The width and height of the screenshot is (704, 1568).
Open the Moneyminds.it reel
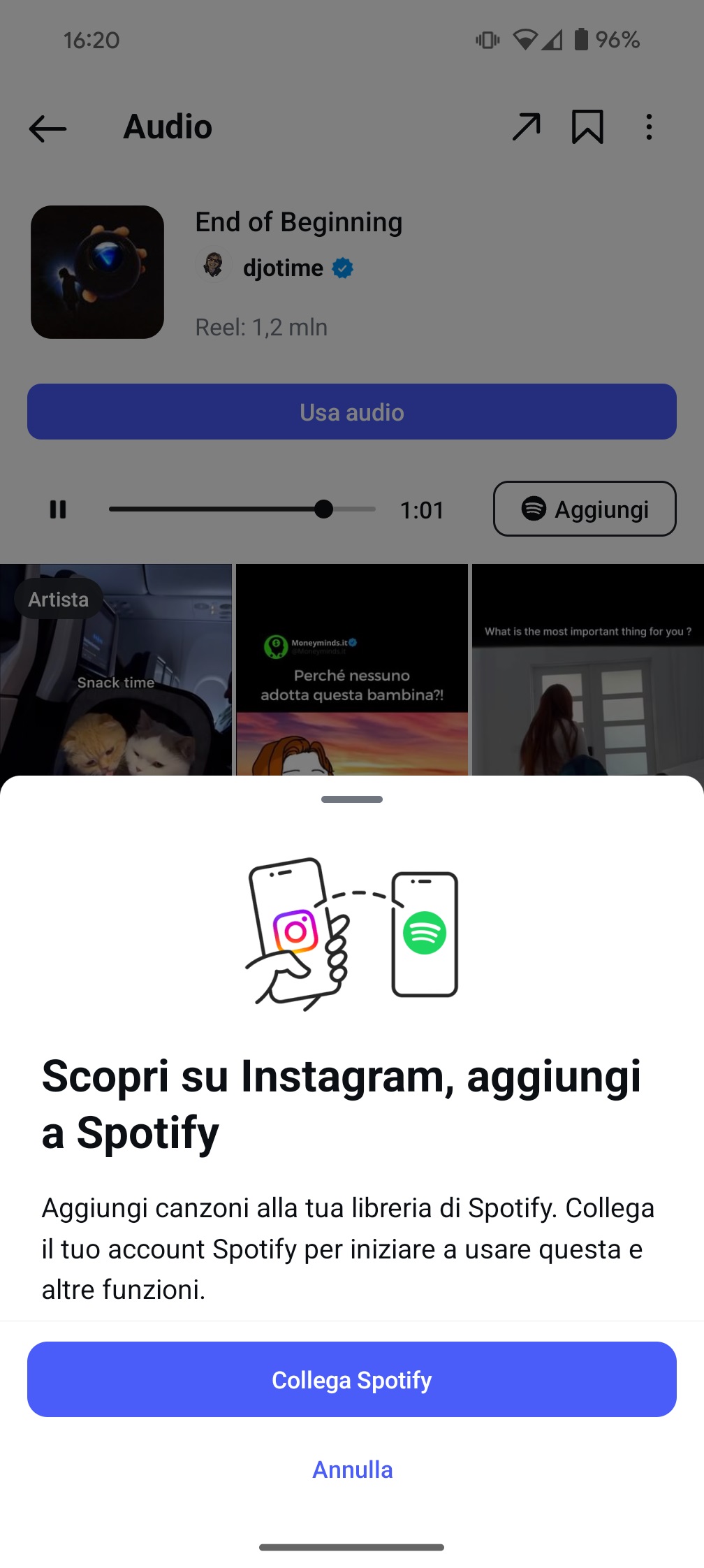coord(352,669)
